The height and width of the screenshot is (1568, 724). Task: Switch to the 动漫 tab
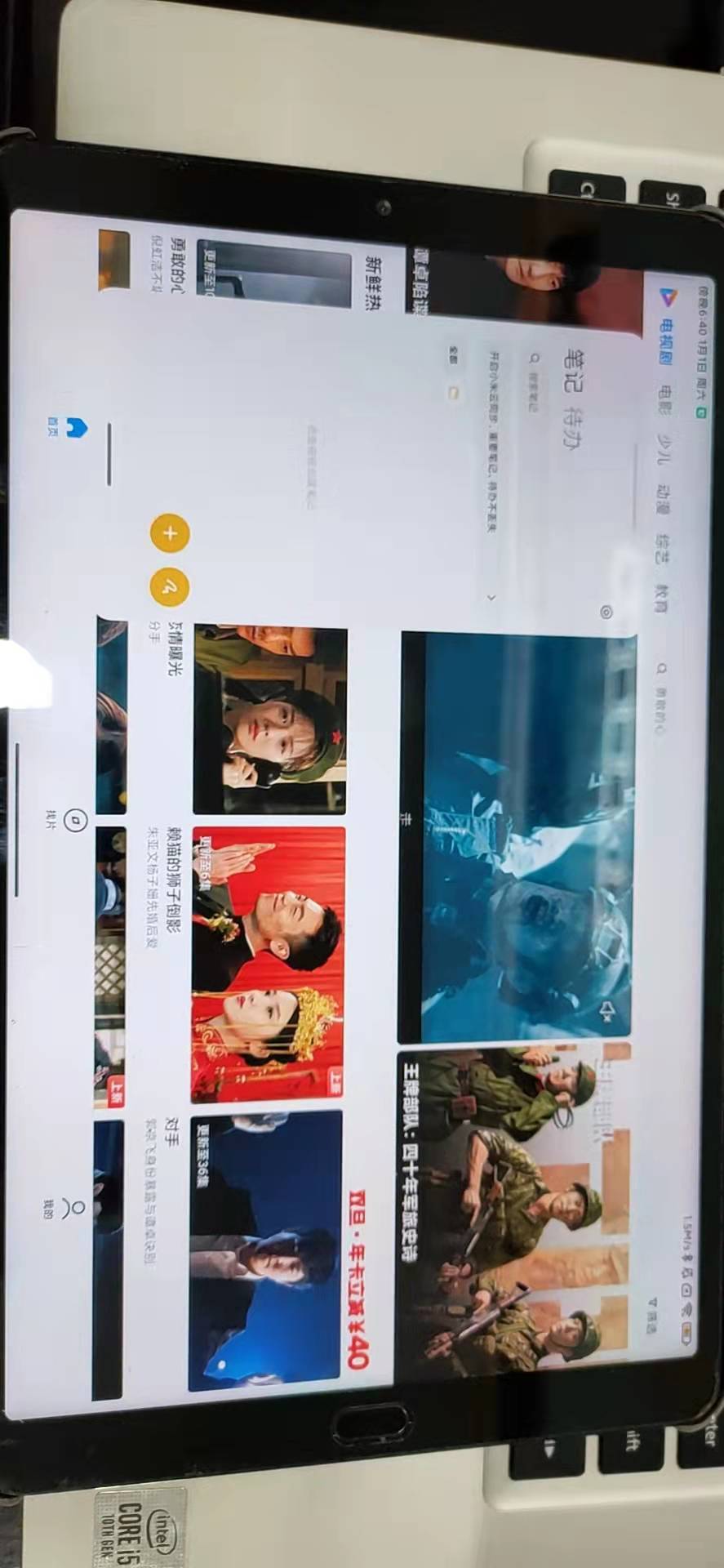663,497
